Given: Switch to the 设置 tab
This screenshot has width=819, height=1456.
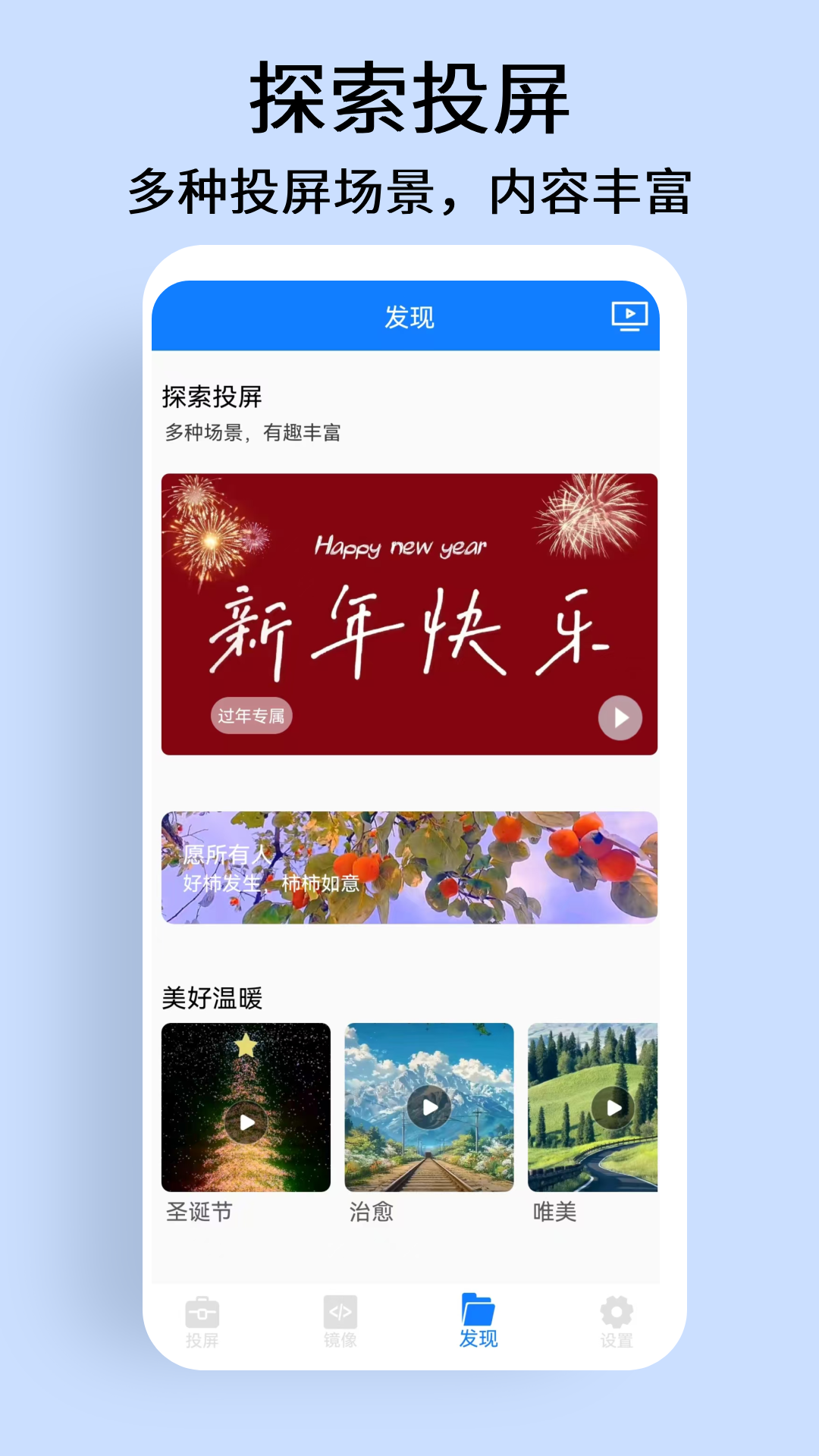Looking at the screenshot, I should pos(615,1323).
